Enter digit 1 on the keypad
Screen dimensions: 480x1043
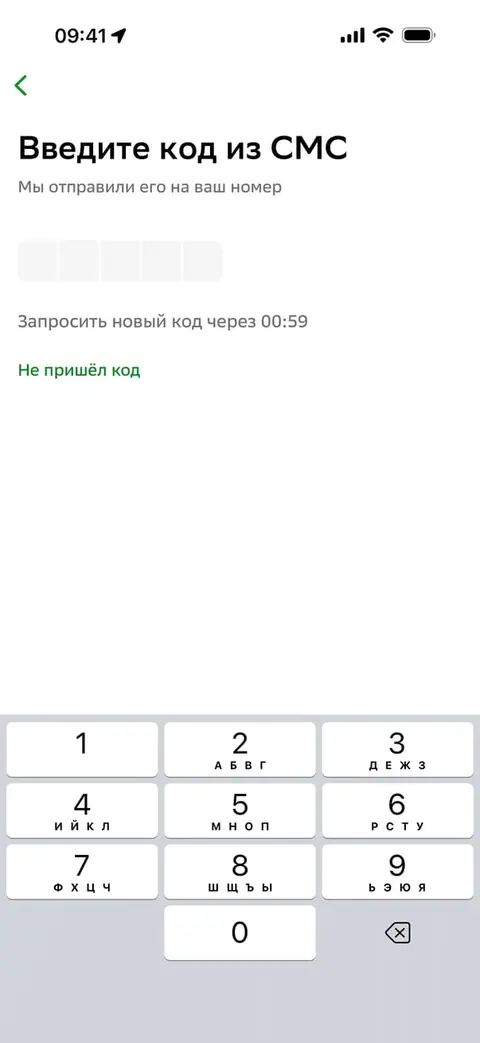[x=82, y=749]
